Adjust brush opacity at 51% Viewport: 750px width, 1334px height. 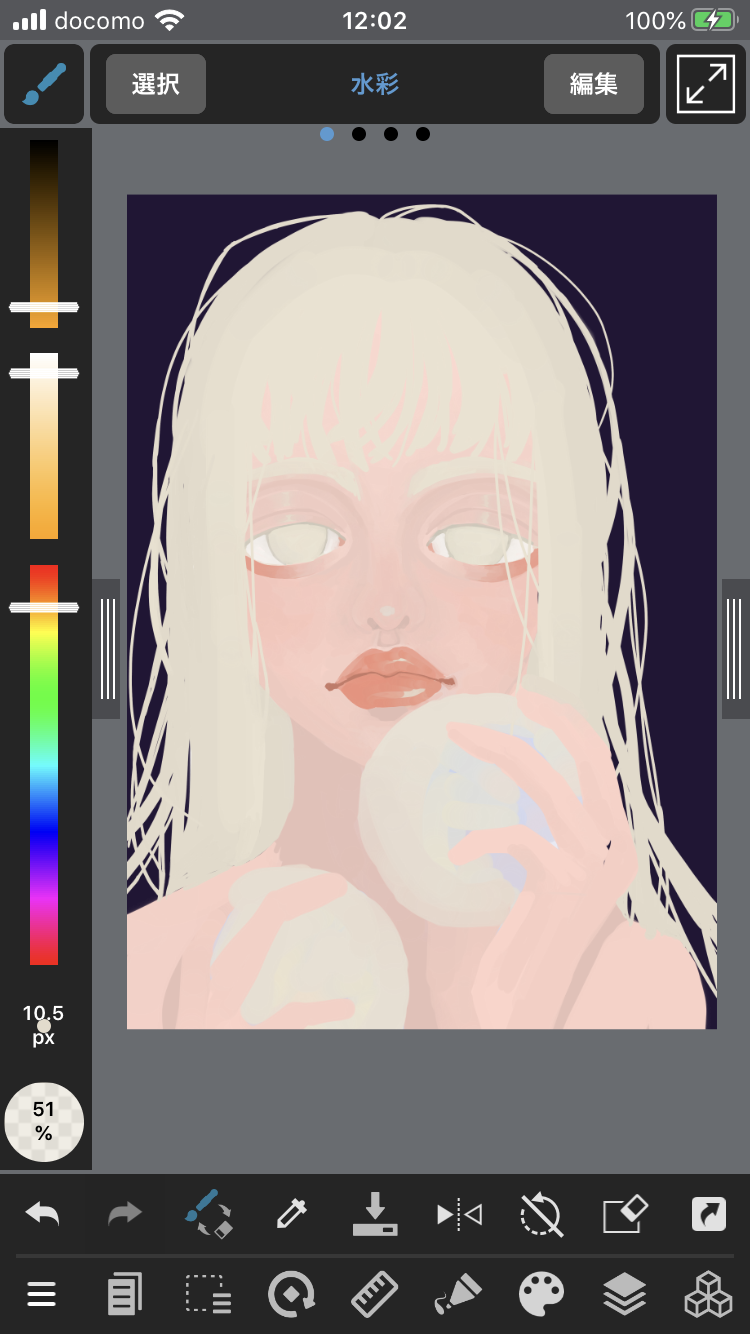click(44, 1122)
